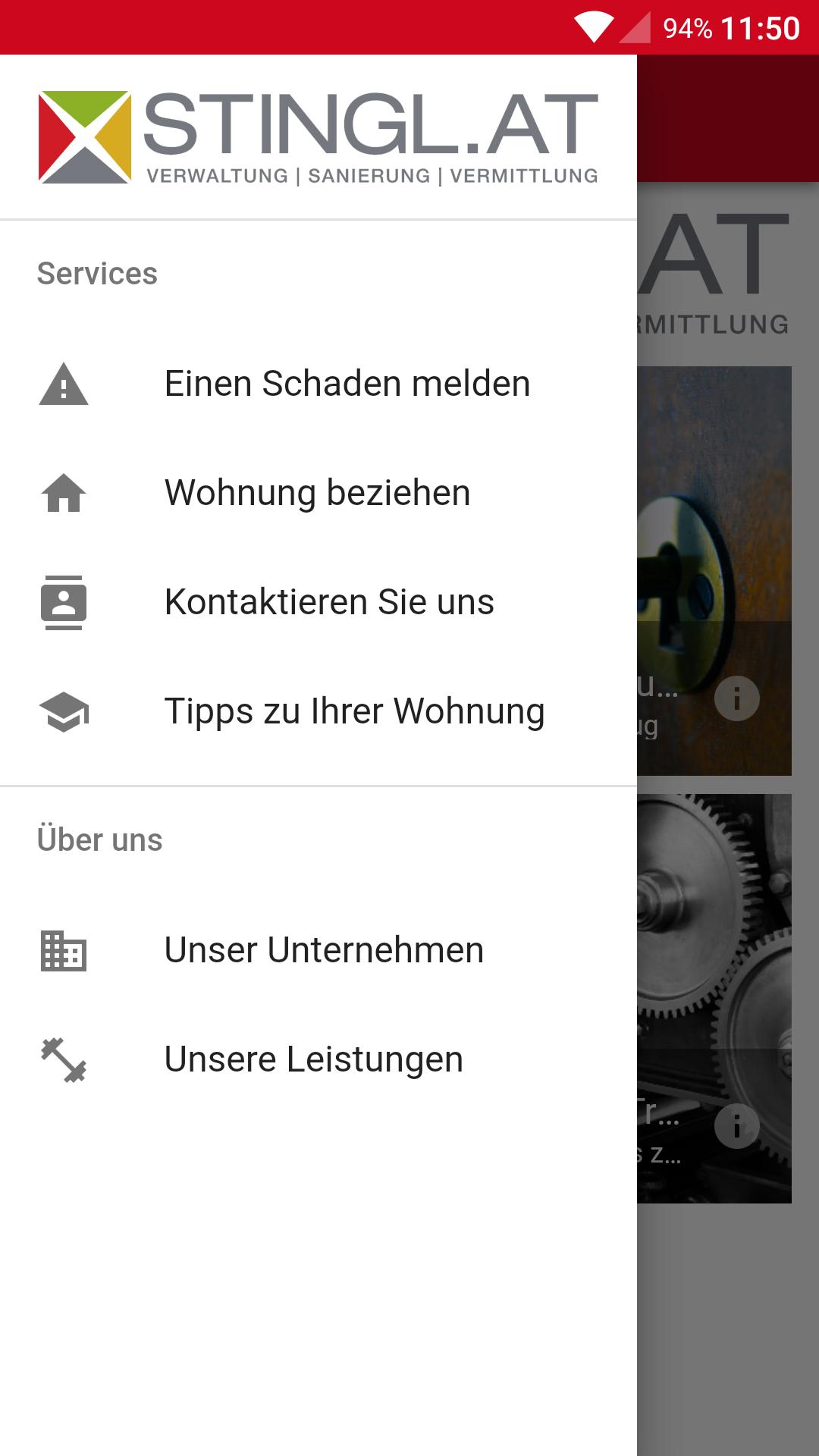This screenshot has height=1456, width=819.
Task: Select Unser Unternehmen under Über uns
Action: click(x=324, y=949)
